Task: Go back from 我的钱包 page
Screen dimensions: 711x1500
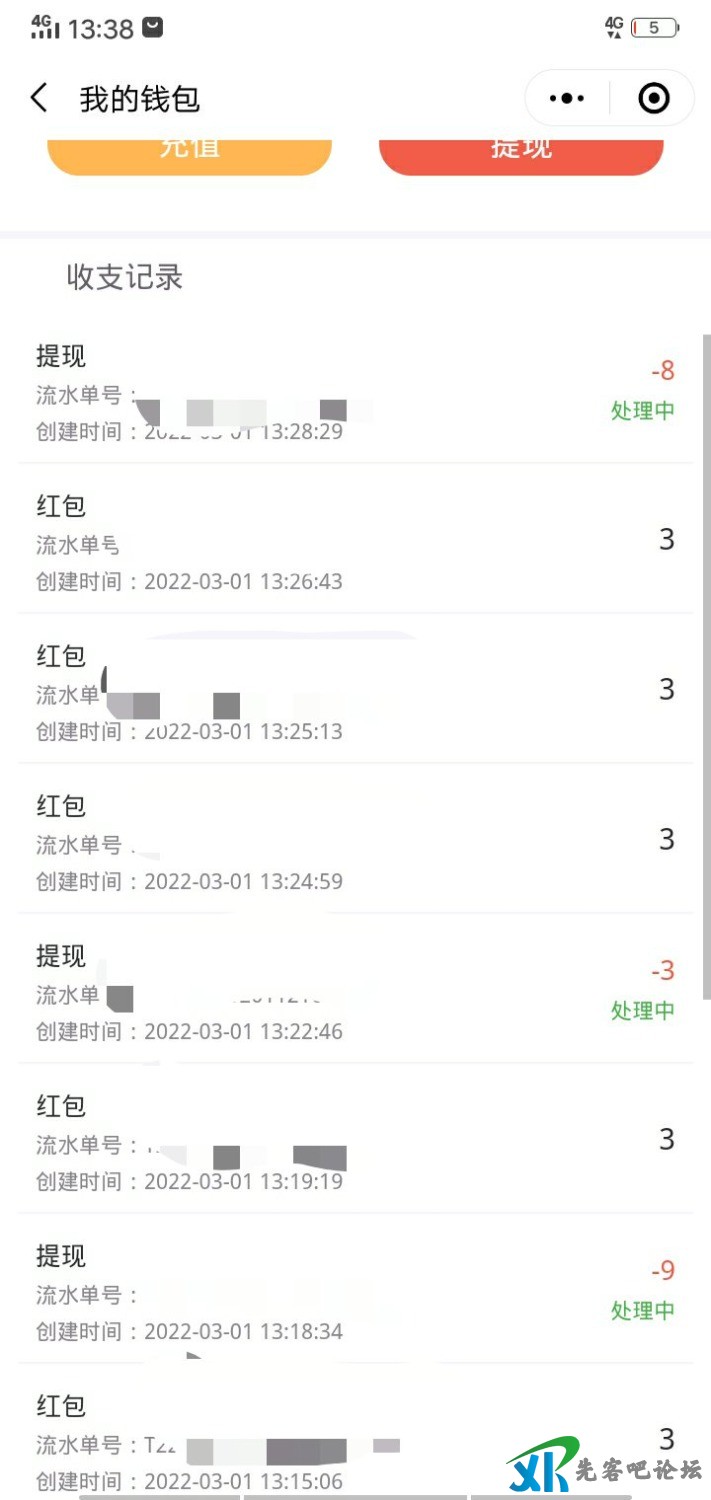Action: click(x=39, y=98)
